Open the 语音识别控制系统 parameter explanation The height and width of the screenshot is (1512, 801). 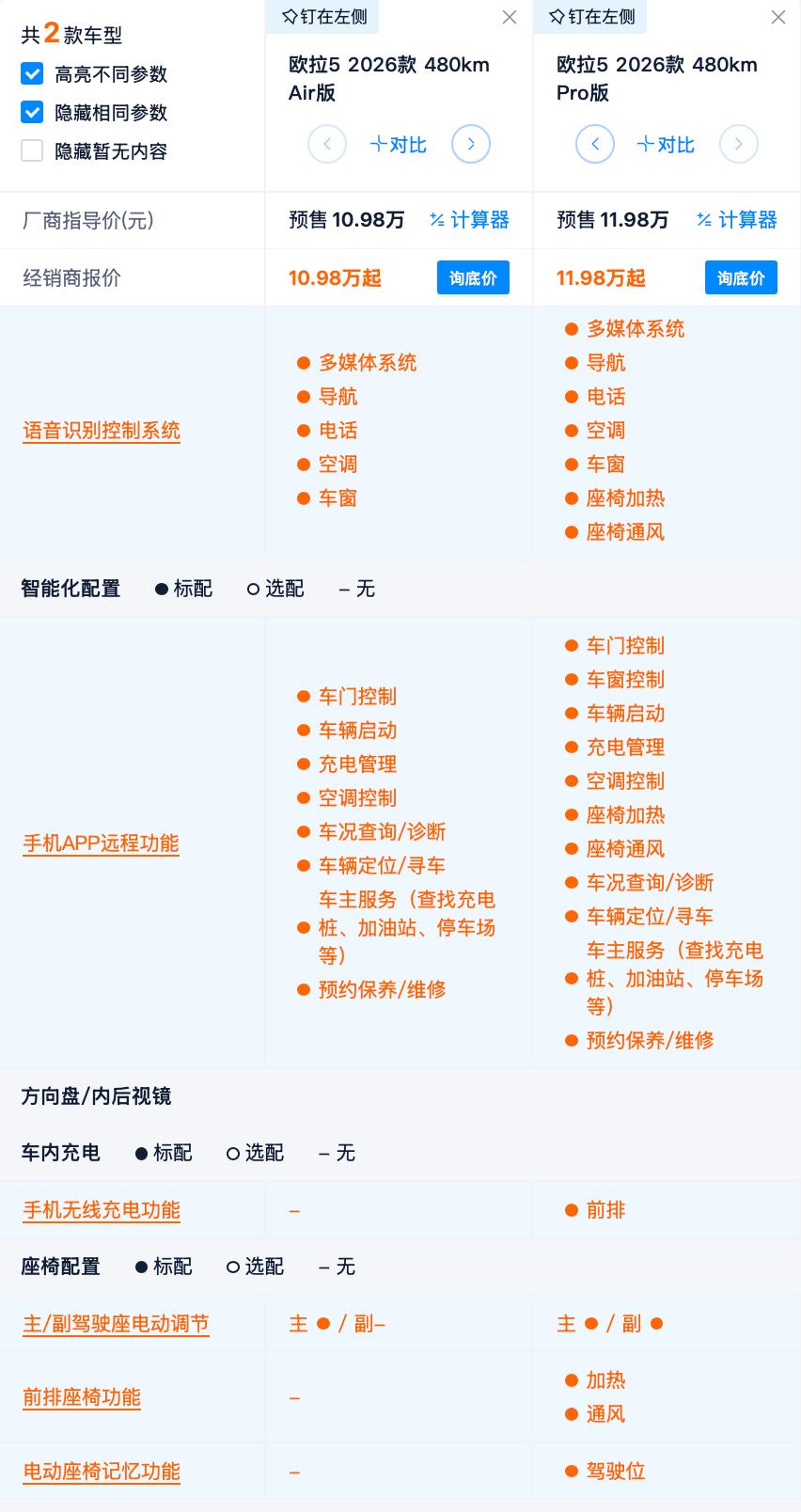[x=102, y=431]
